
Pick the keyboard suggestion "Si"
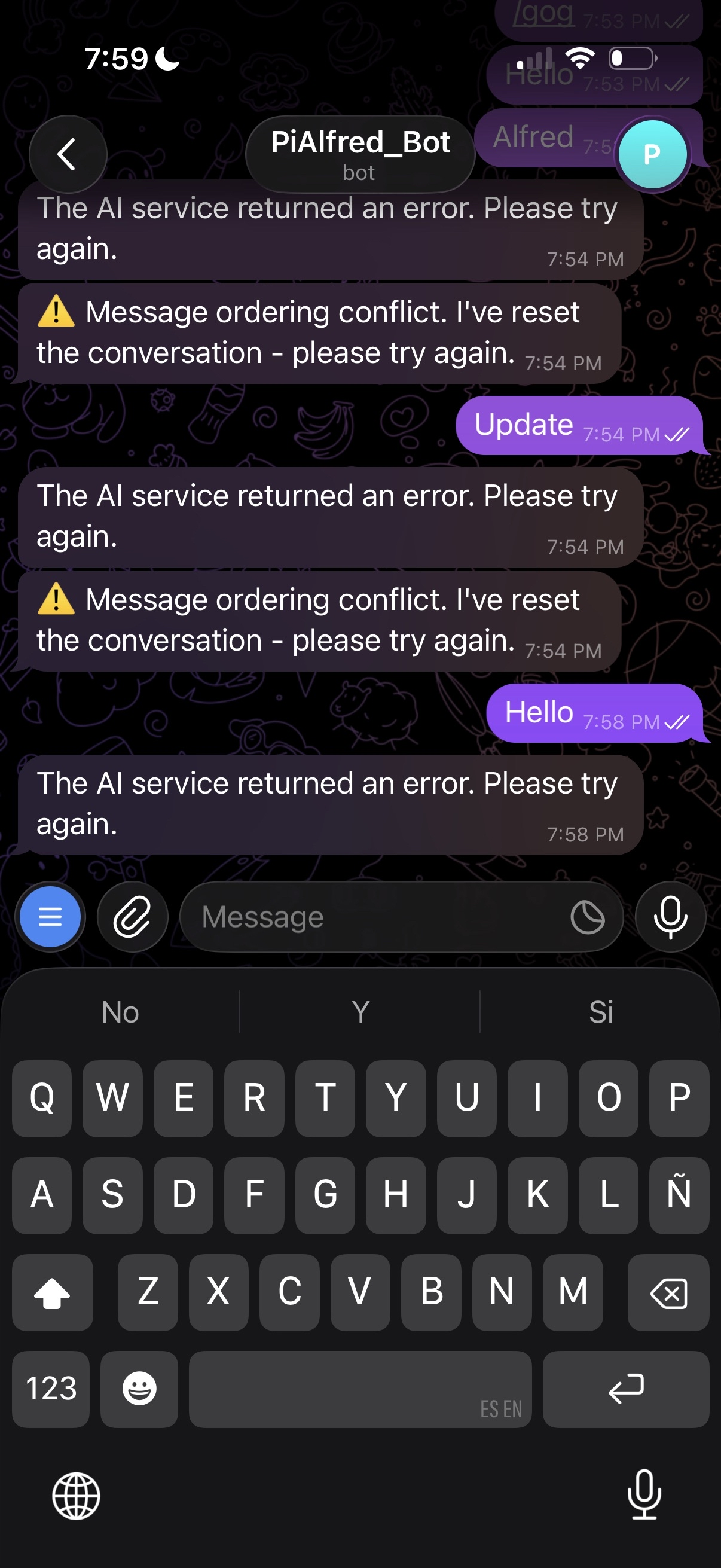pyautogui.click(x=600, y=1012)
